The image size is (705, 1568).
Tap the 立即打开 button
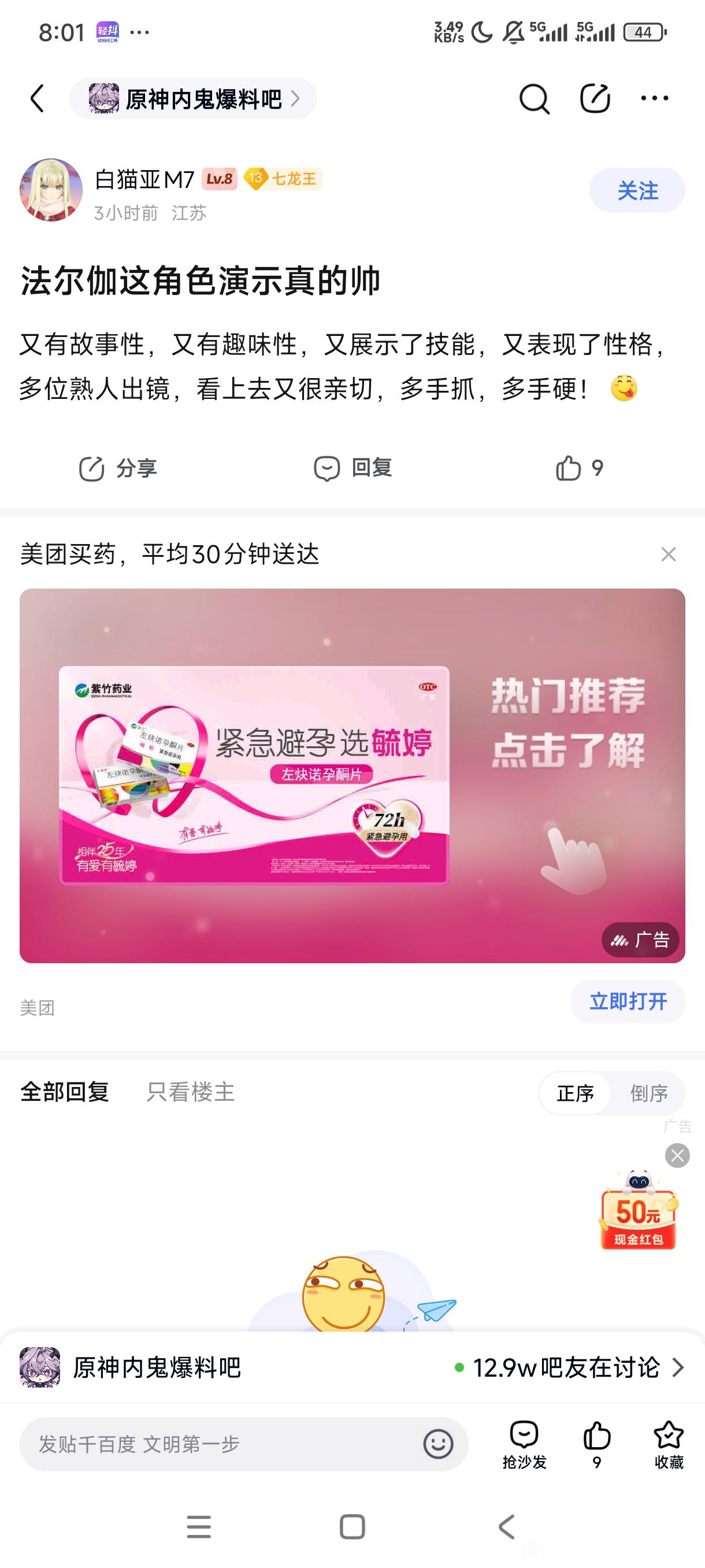pos(628,1001)
